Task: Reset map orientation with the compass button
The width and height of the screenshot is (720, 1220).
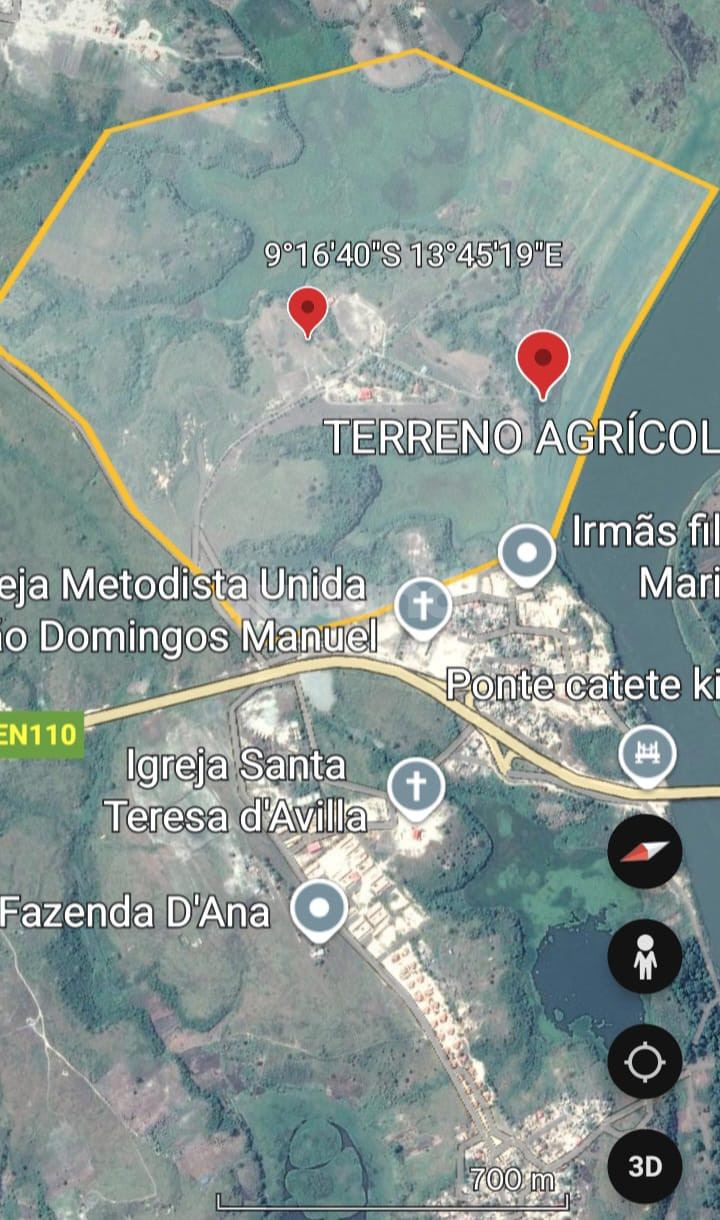Action: click(x=645, y=851)
